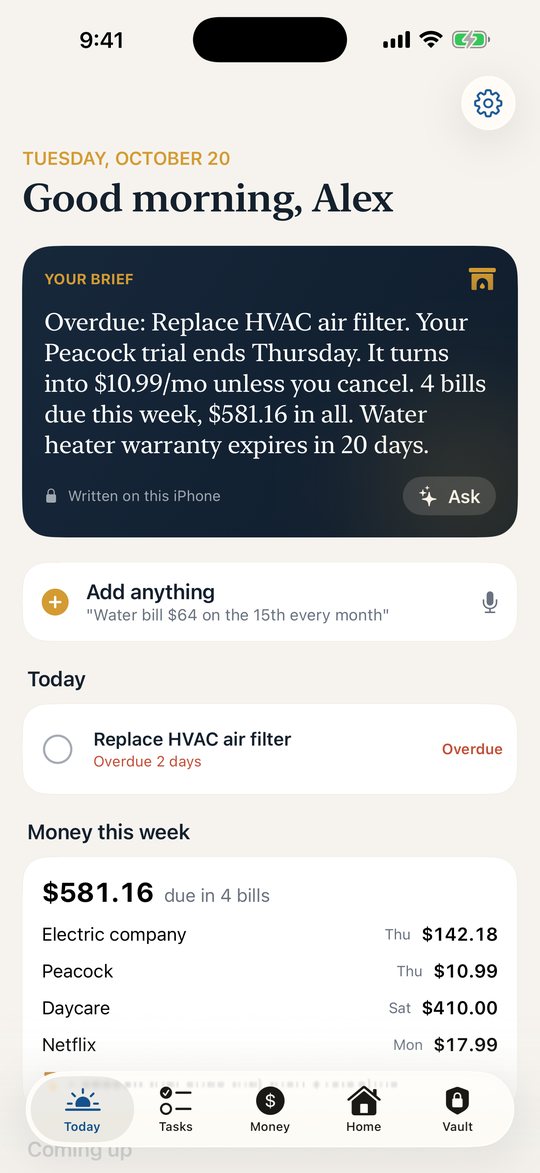
Task: View the Daycare bill of $410.00
Action: pos(270,1008)
